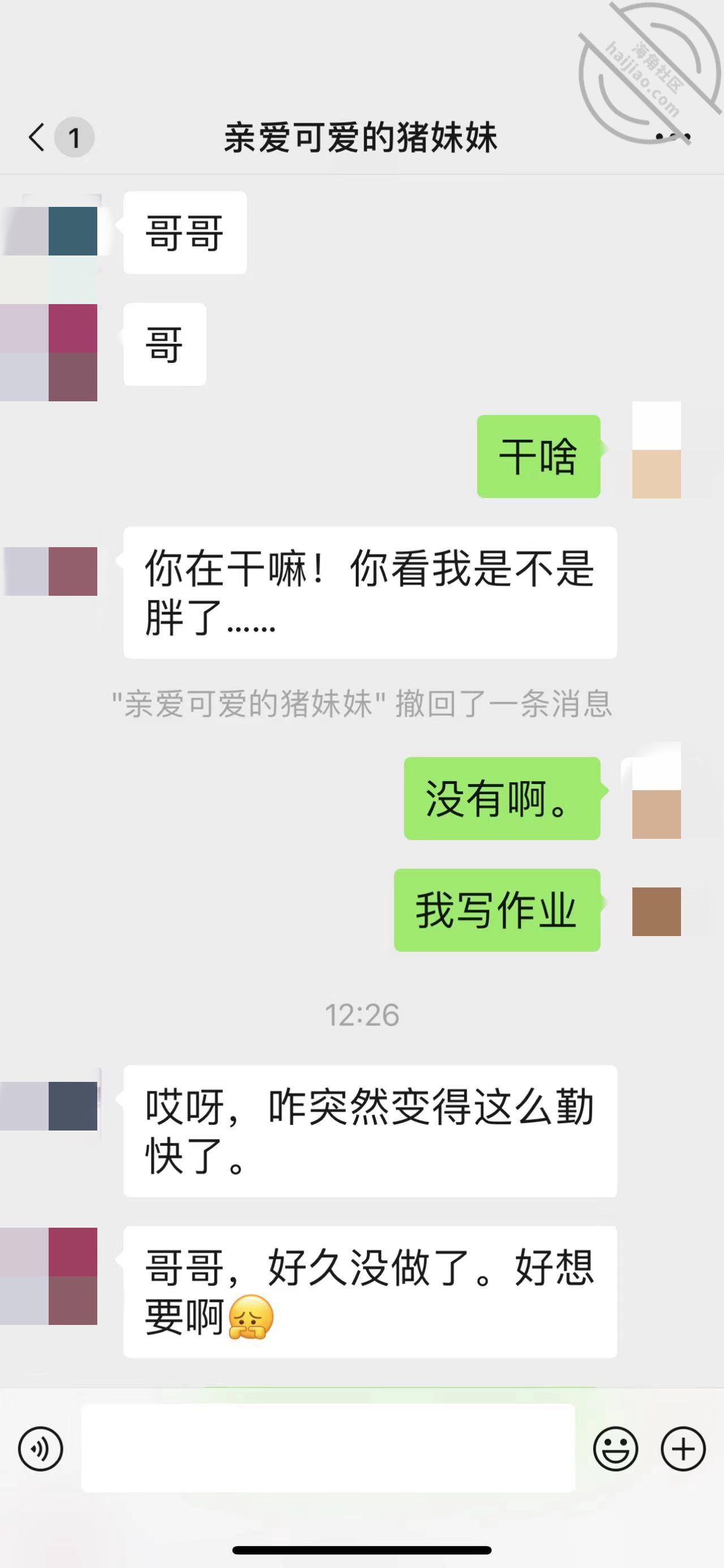Open the chat overflow menu
The width and height of the screenshot is (724, 1568).
click(672, 137)
